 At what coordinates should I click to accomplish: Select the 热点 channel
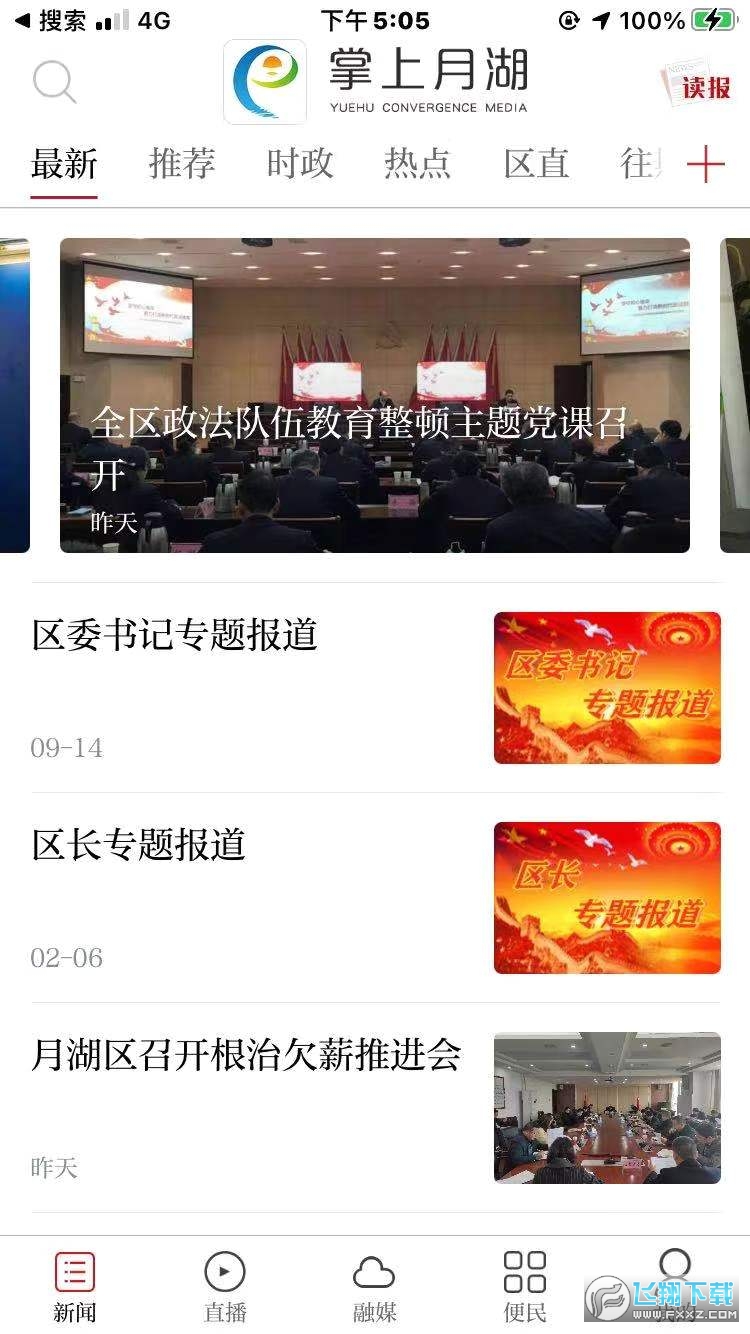[417, 165]
